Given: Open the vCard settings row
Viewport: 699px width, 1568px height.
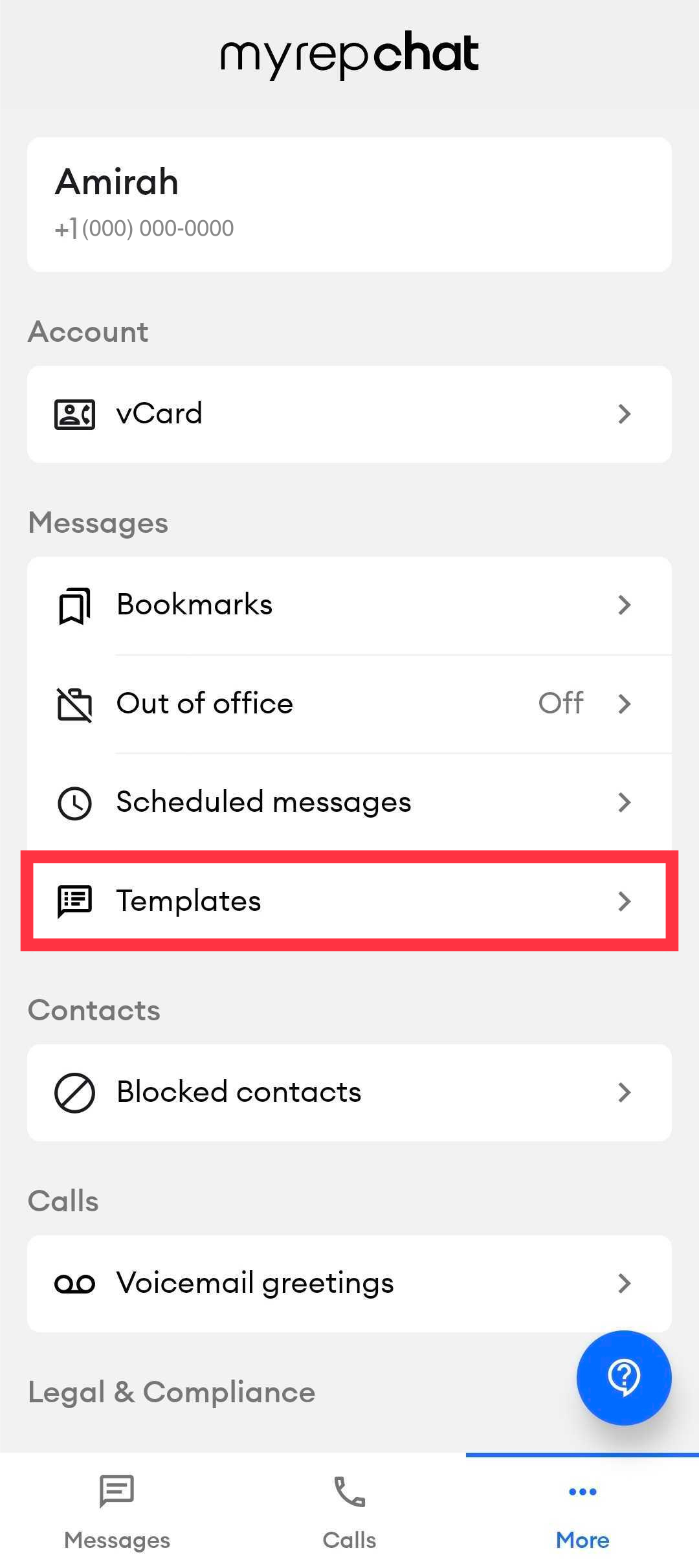Looking at the screenshot, I should [349, 414].
